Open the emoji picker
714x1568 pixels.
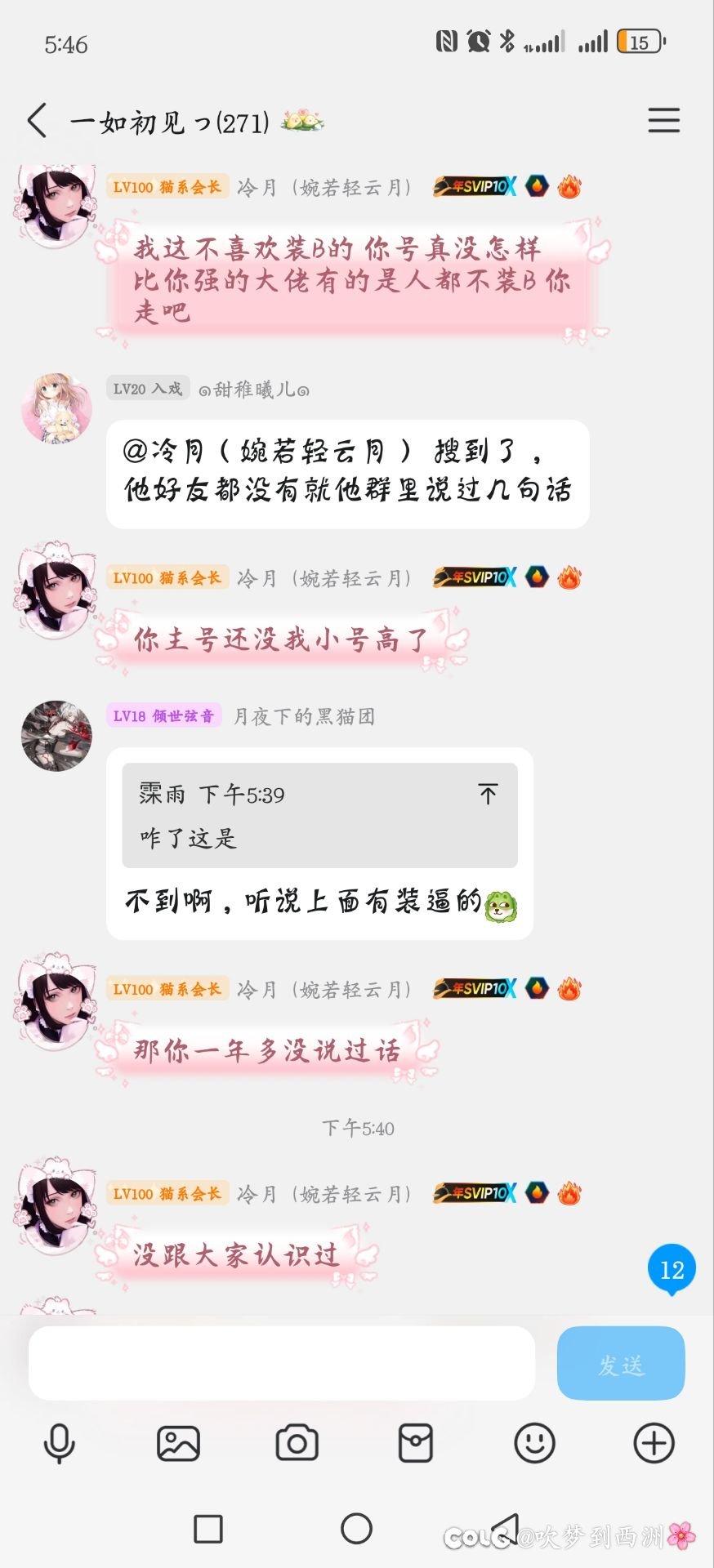(x=534, y=1443)
